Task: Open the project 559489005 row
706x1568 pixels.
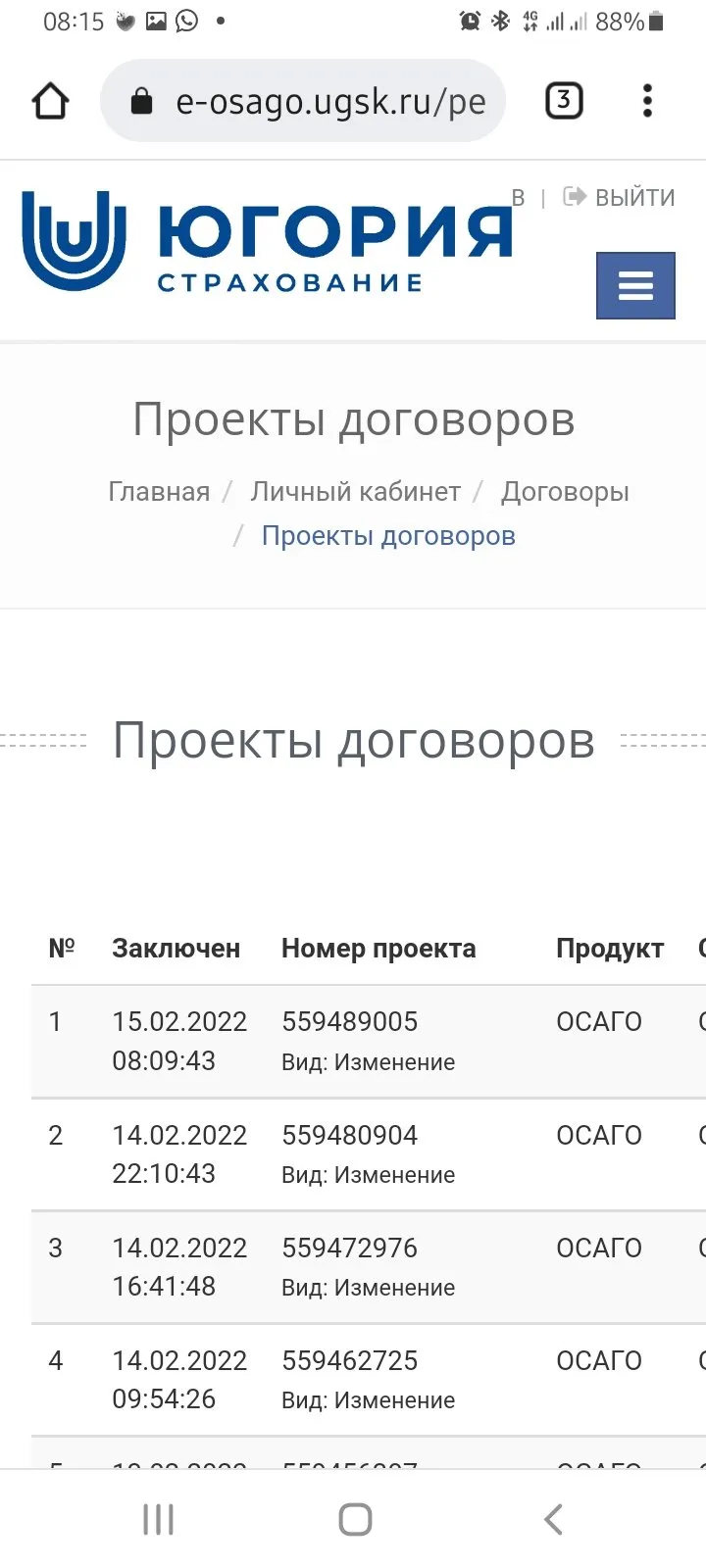Action: point(369,1041)
